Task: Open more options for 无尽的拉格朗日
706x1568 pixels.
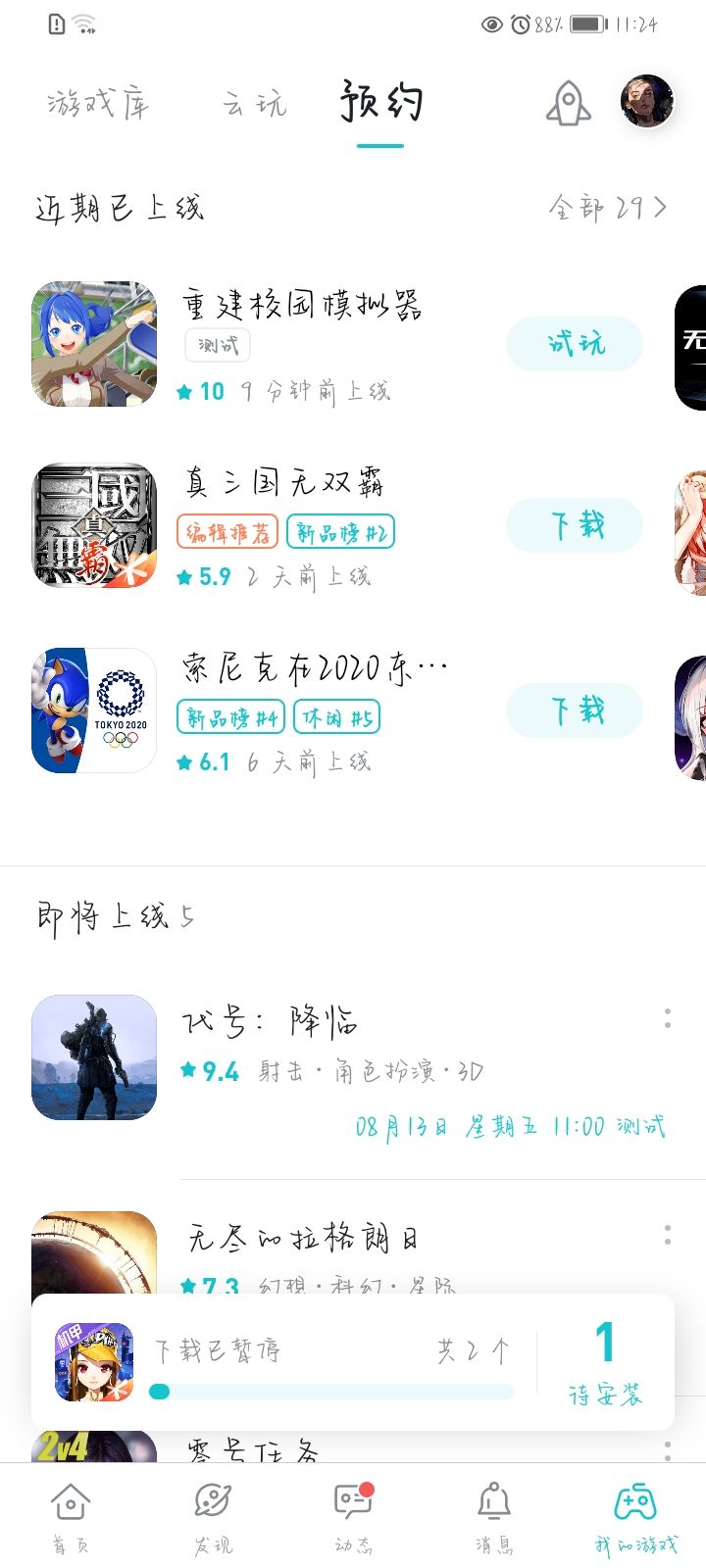Action: 668,1234
